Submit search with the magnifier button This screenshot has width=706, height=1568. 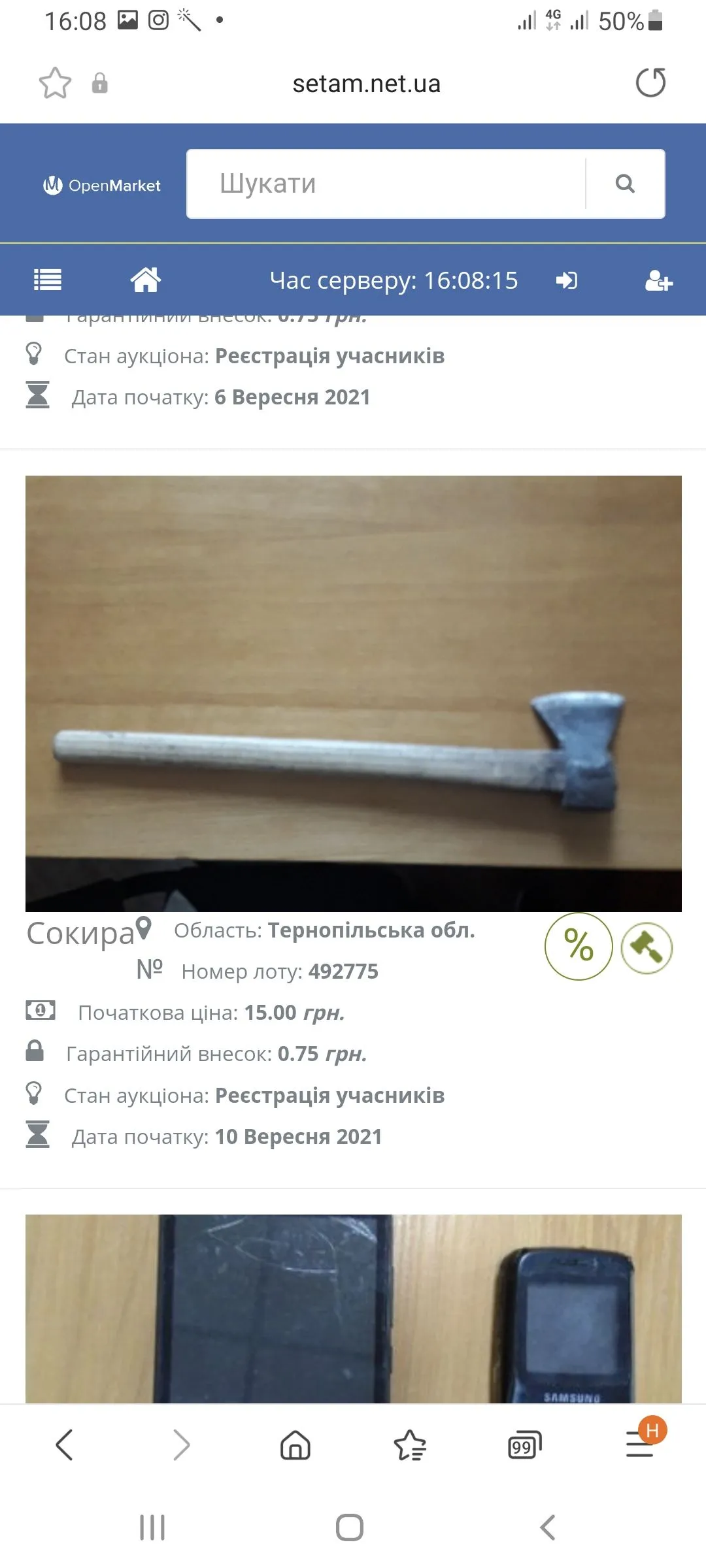point(625,184)
